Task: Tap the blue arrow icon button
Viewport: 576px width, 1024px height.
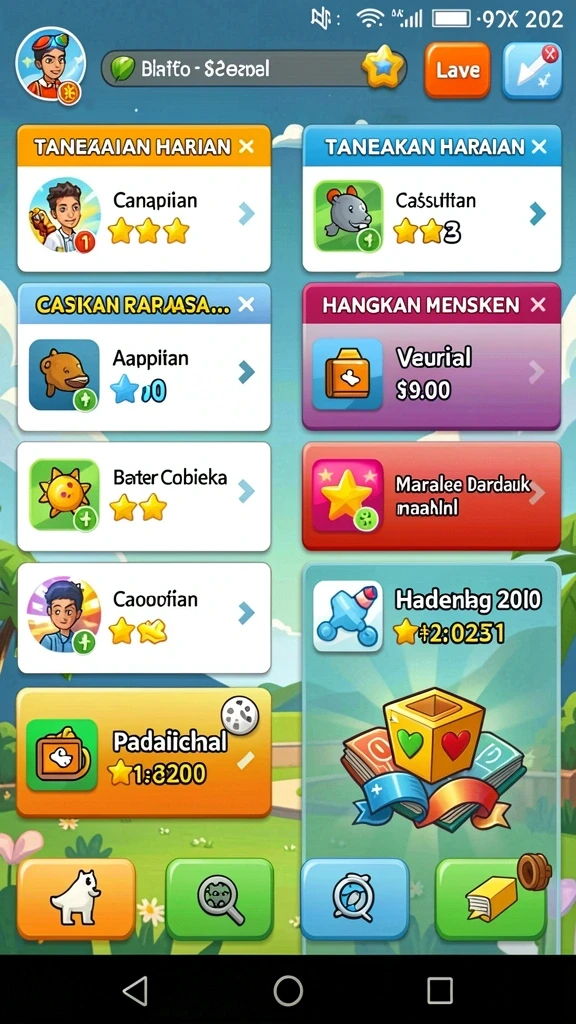Action: point(532,71)
